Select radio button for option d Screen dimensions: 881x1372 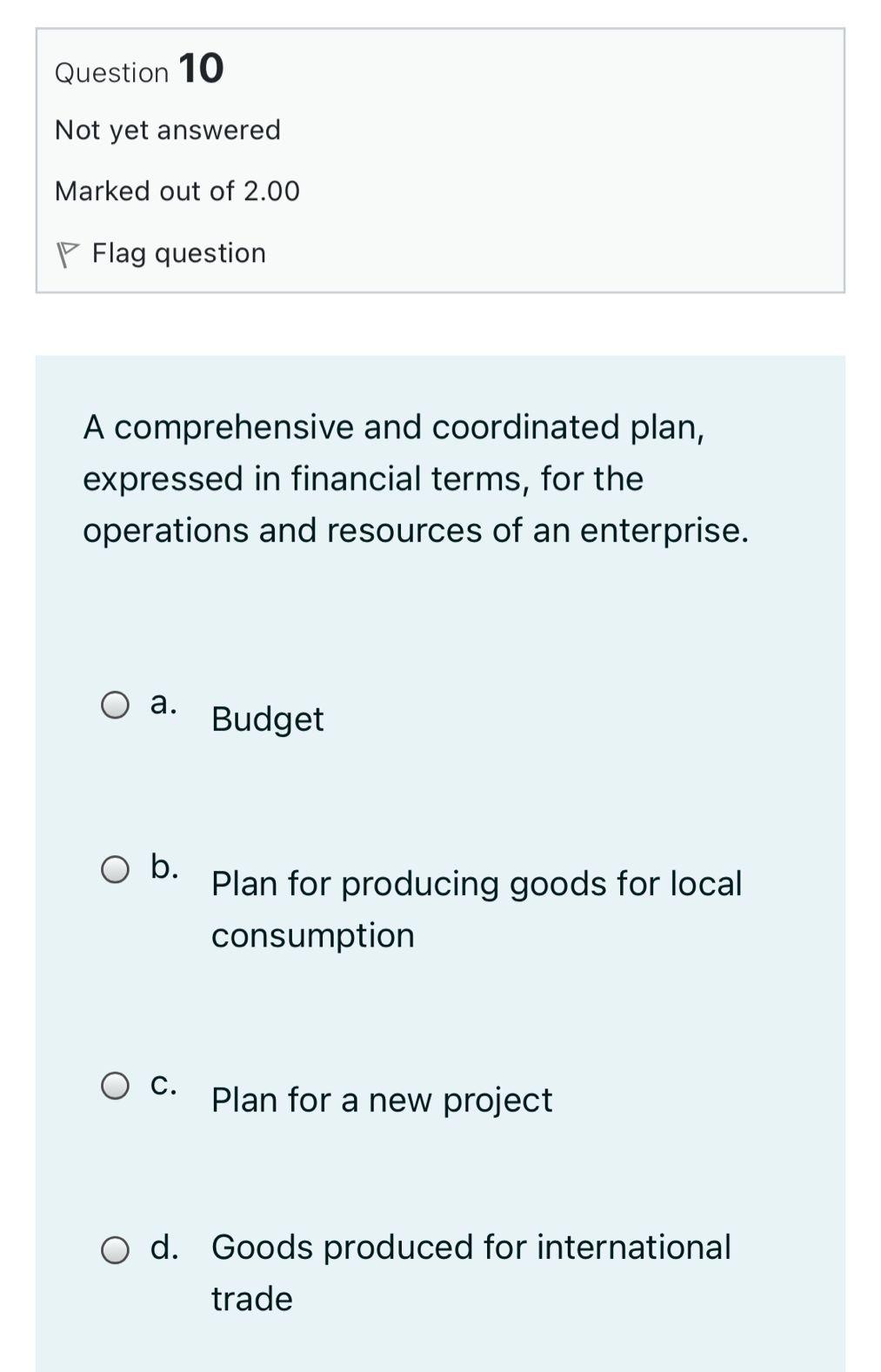[114, 1249]
